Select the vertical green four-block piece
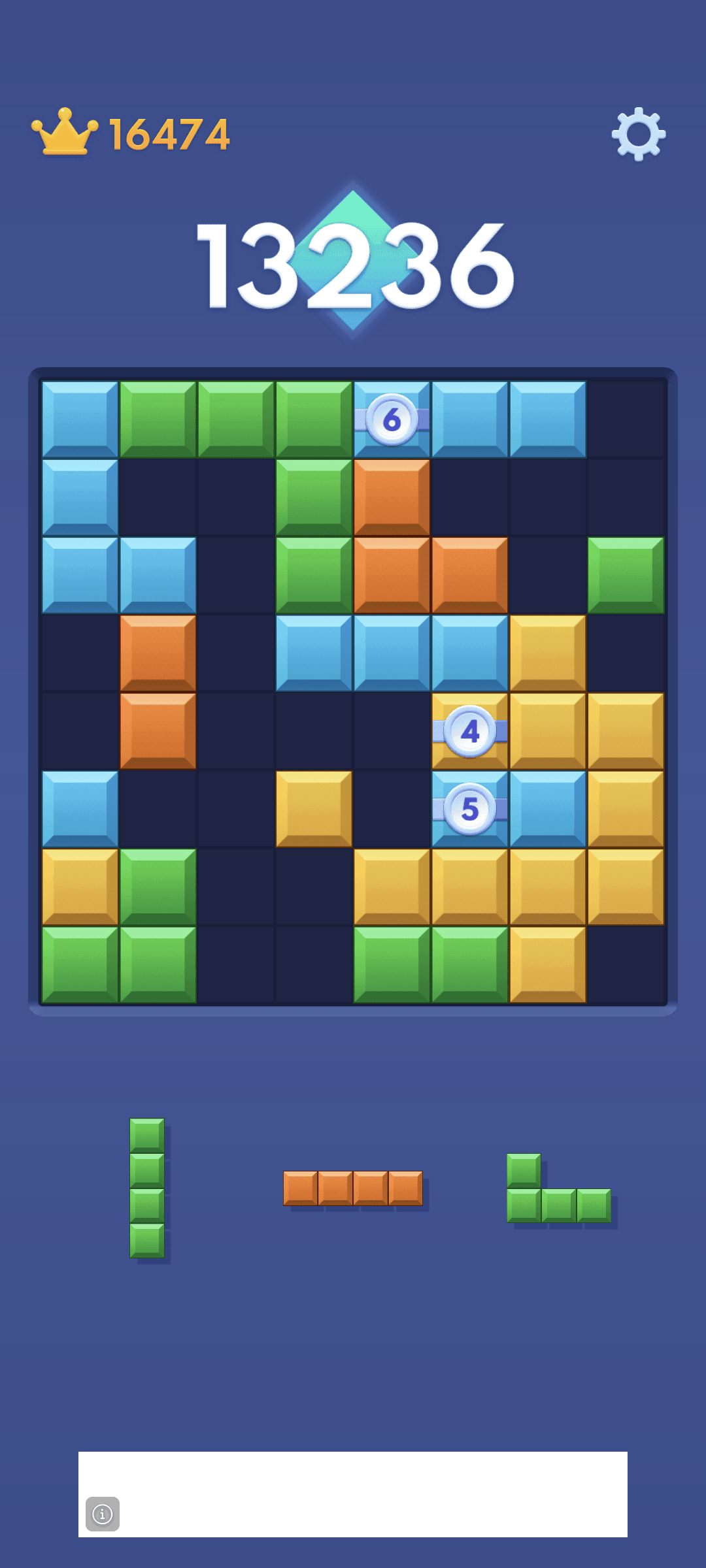Image resolution: width=706 pixels, height=1568 pixels. [147, 1188]
